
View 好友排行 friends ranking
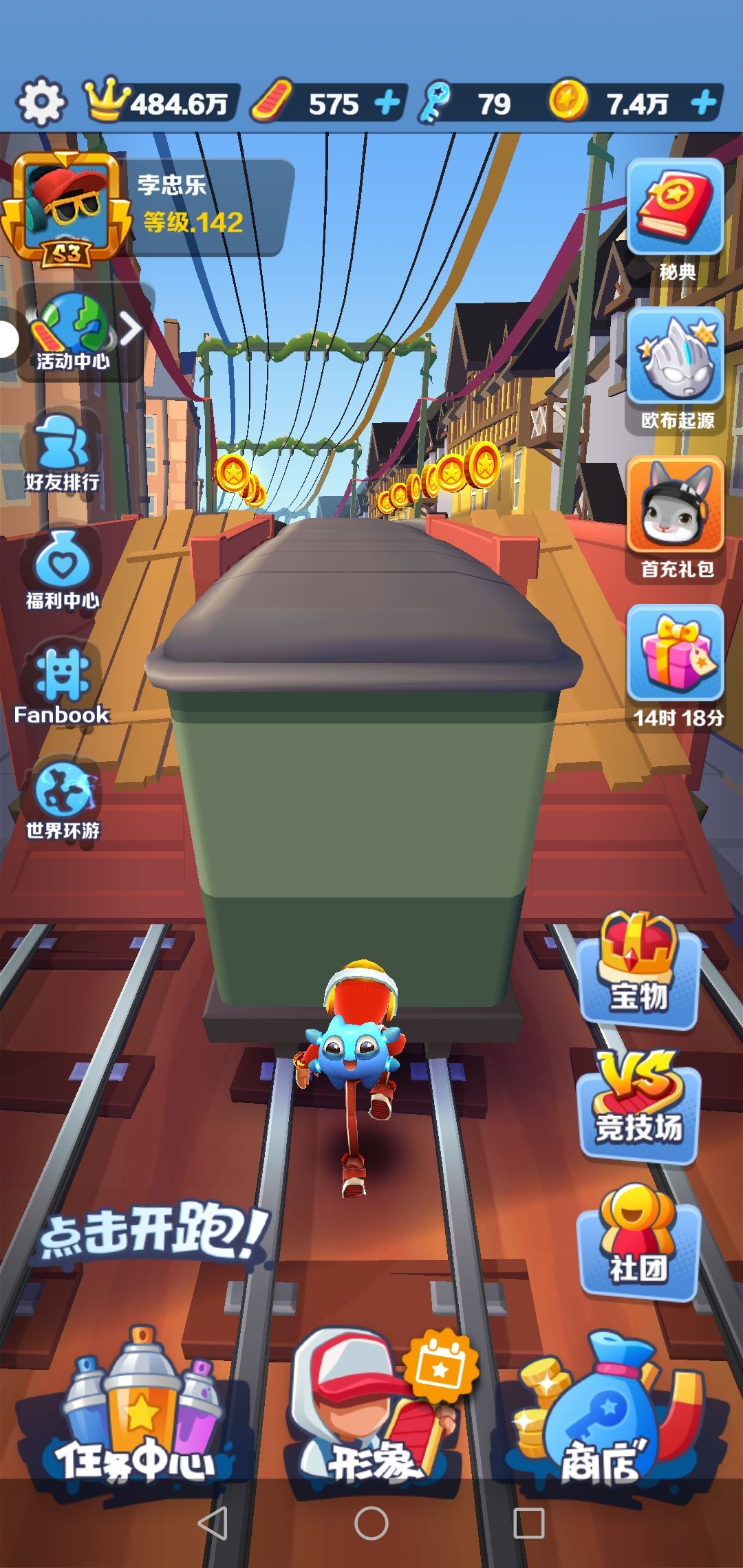[x=62, y=453]
